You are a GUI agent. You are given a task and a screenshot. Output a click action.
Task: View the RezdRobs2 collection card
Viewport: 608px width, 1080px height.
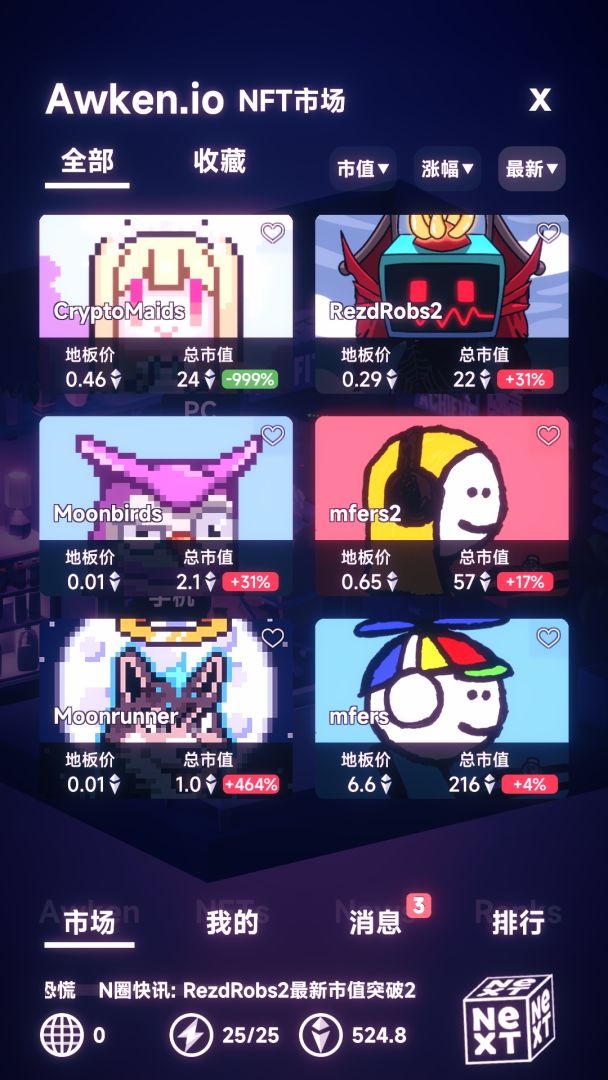pos(442,290)
